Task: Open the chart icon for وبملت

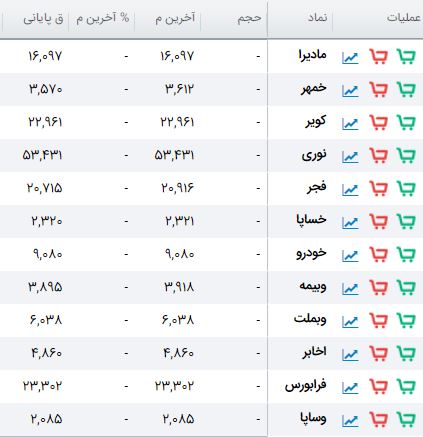Action: pos(350,321)
